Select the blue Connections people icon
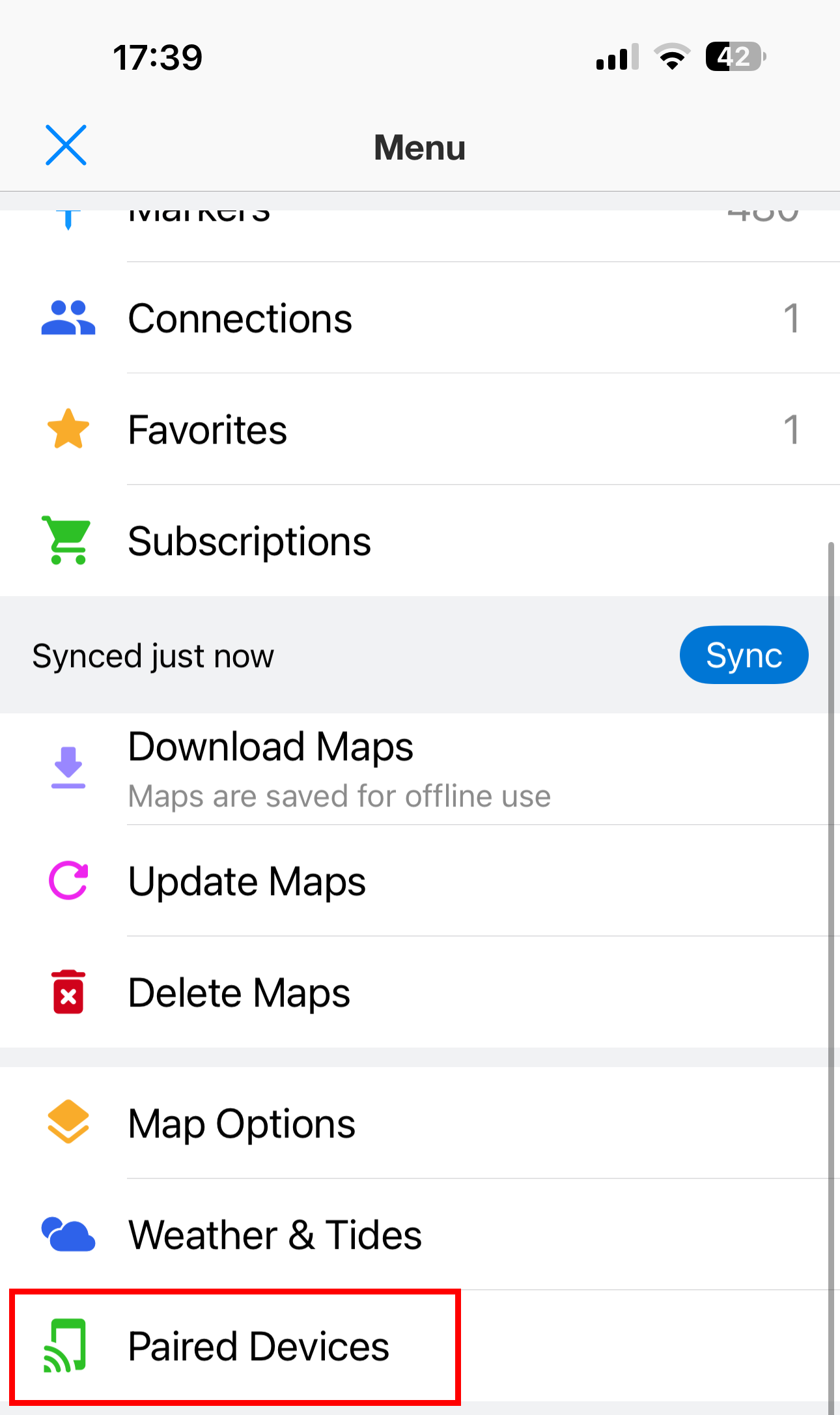Image resolution: width=840 pixels, height=1415 pixels. pos(68,318)
